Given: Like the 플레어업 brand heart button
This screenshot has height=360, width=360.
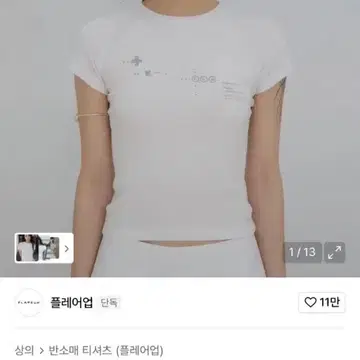Looking at the screenshot, I should point(322,302).
